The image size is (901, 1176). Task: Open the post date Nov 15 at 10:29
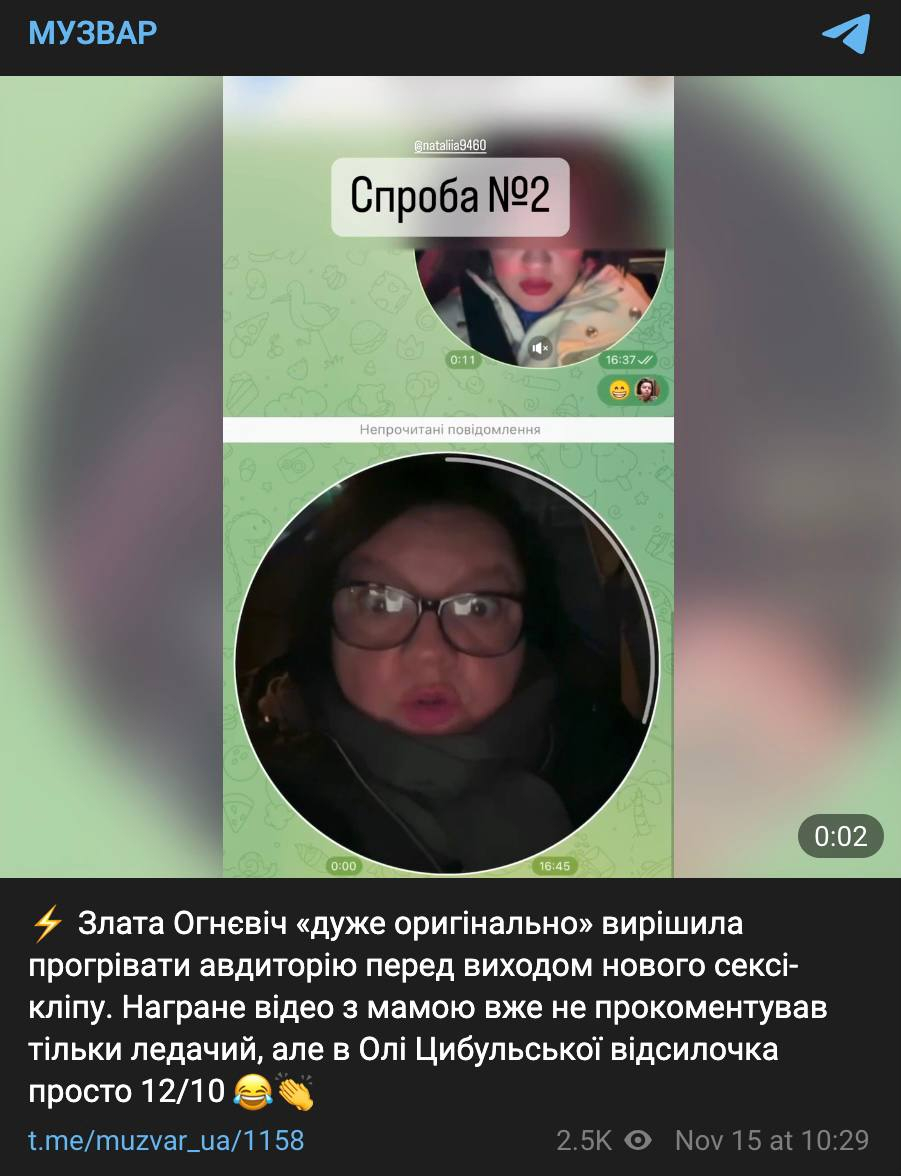[771, 1140]
